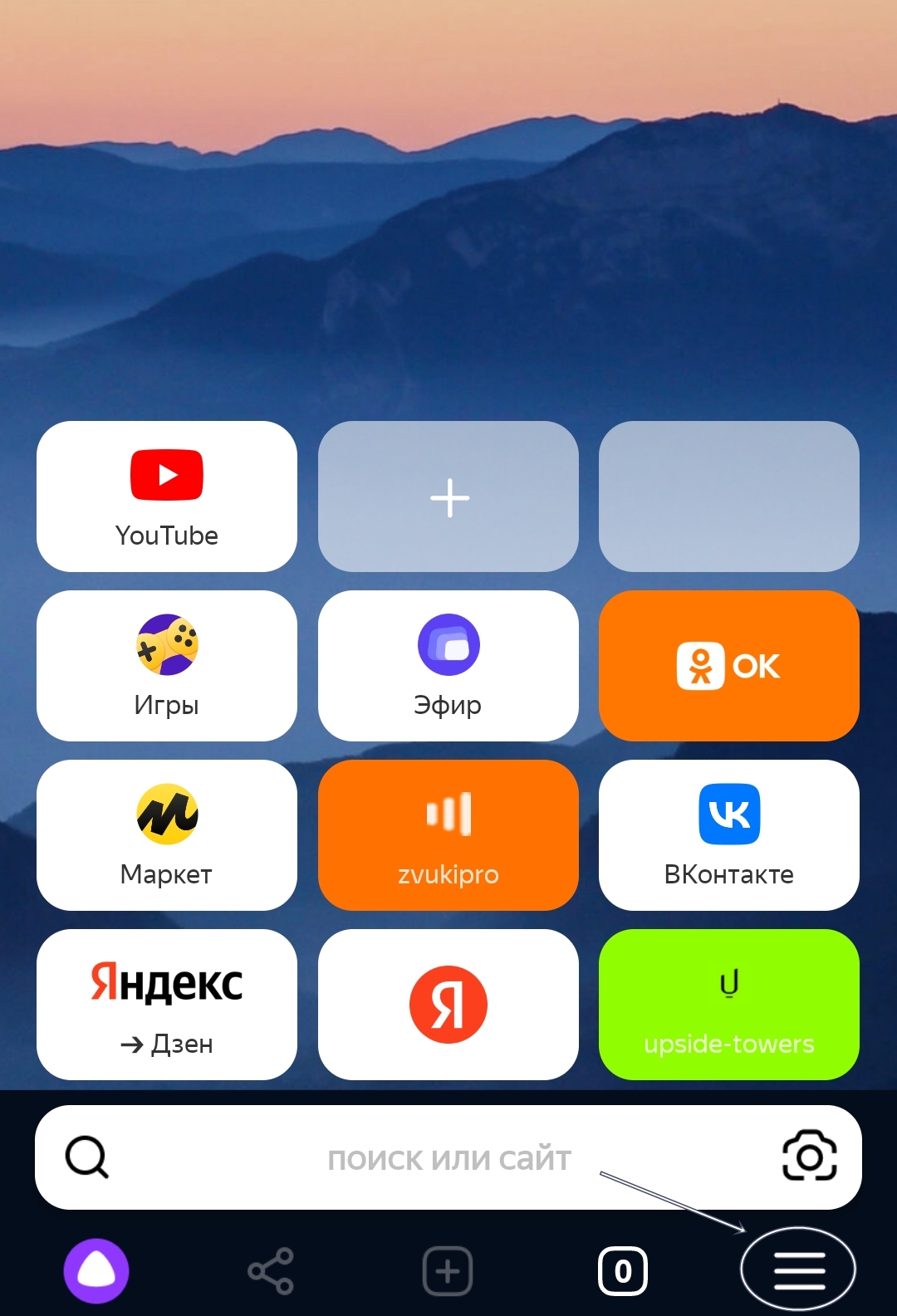Open the hamburger menu
897x1316 pixels.
[x=799, y=1271]
